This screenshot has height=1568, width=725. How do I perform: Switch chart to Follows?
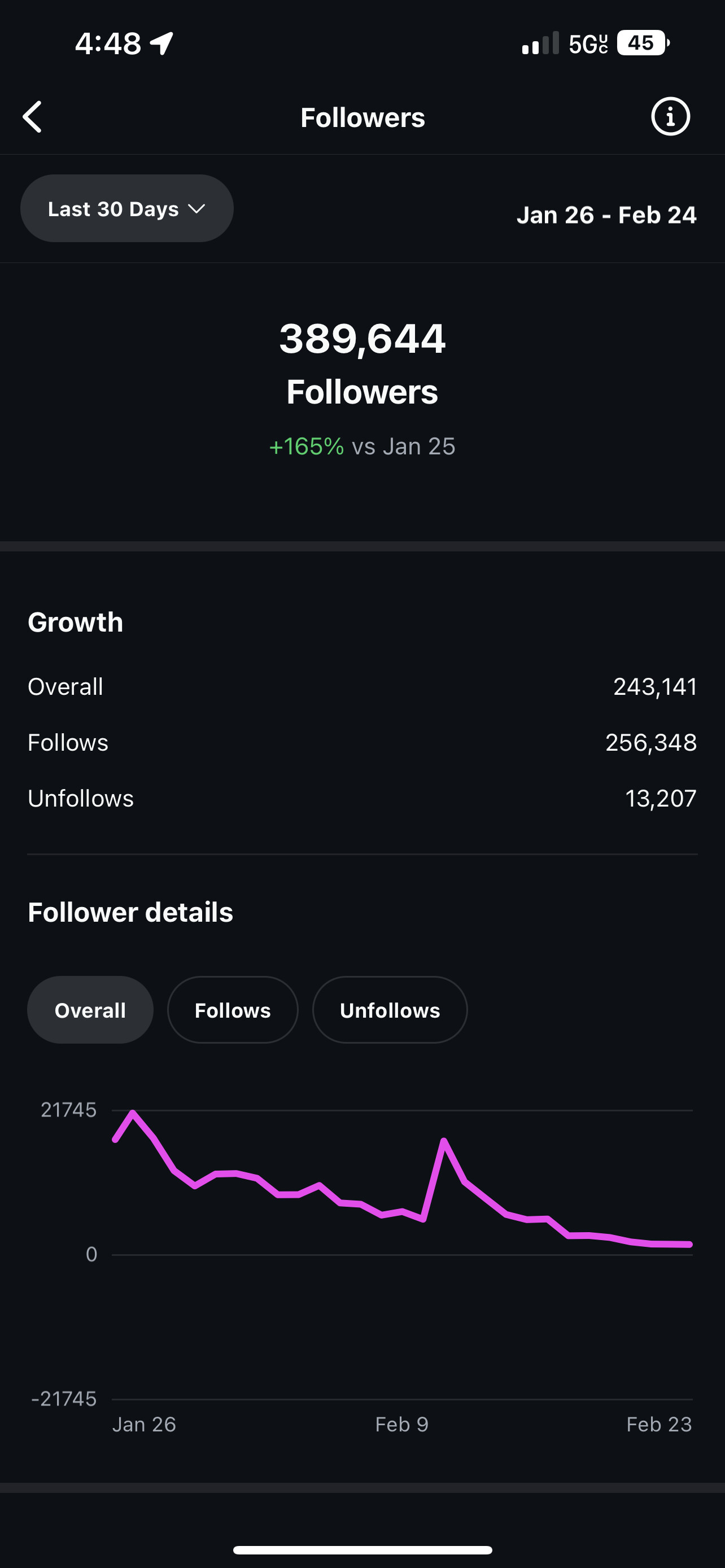click(x=233, y=1010)
